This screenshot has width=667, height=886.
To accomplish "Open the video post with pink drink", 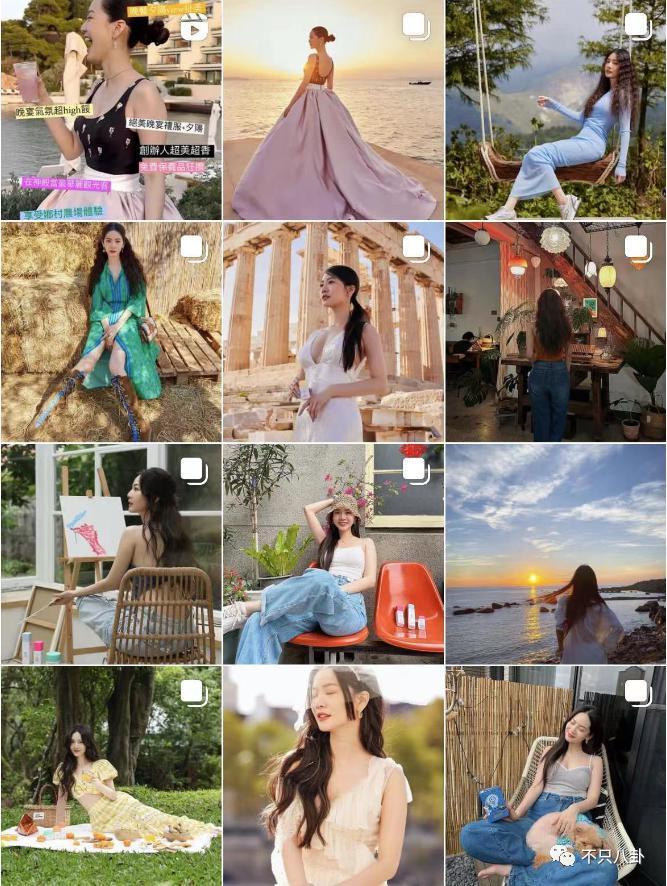I will pyautogui.click(x=110, y=110).
